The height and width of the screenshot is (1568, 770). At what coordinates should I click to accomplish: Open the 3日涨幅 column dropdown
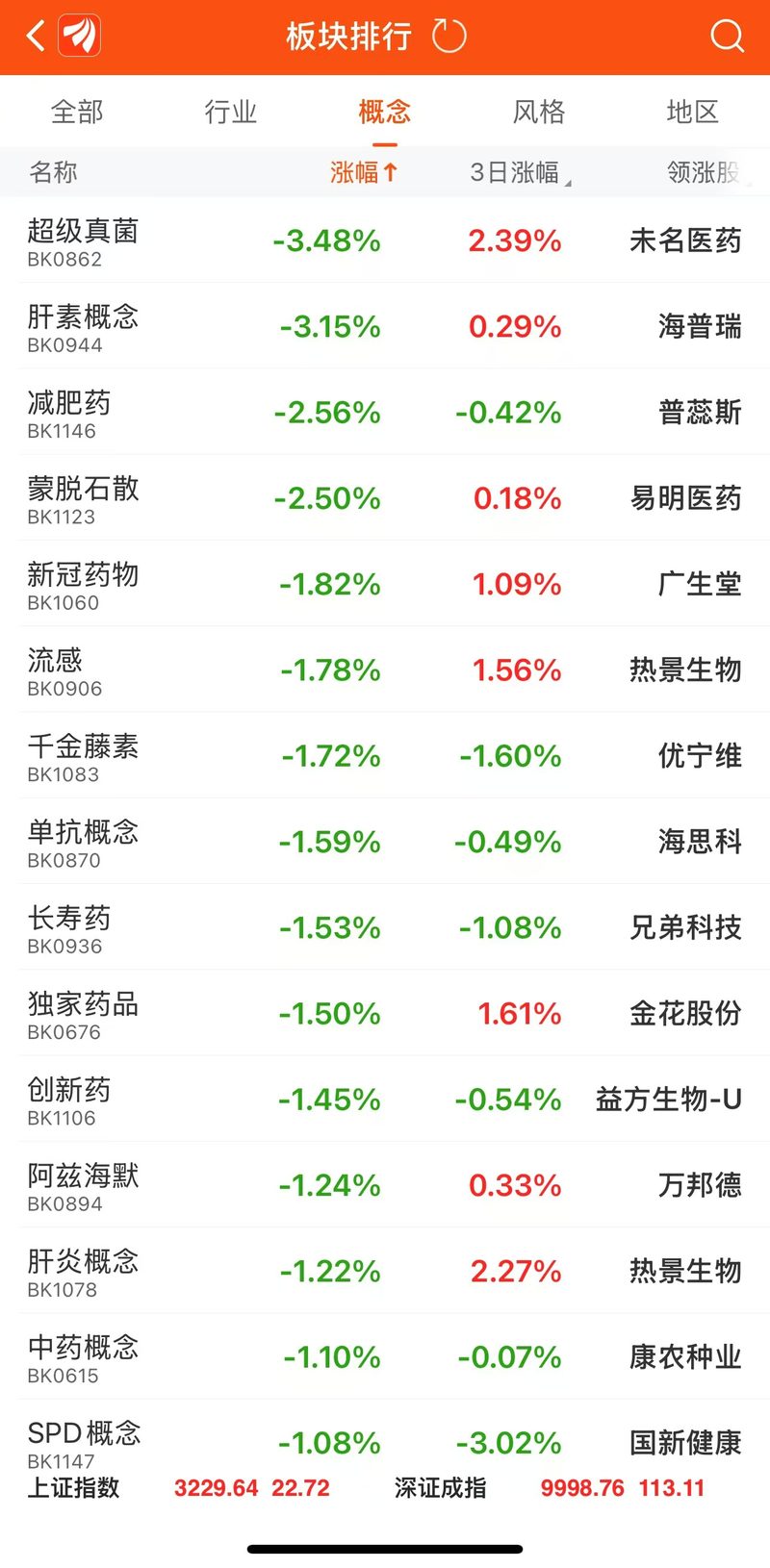coord(520,172)
